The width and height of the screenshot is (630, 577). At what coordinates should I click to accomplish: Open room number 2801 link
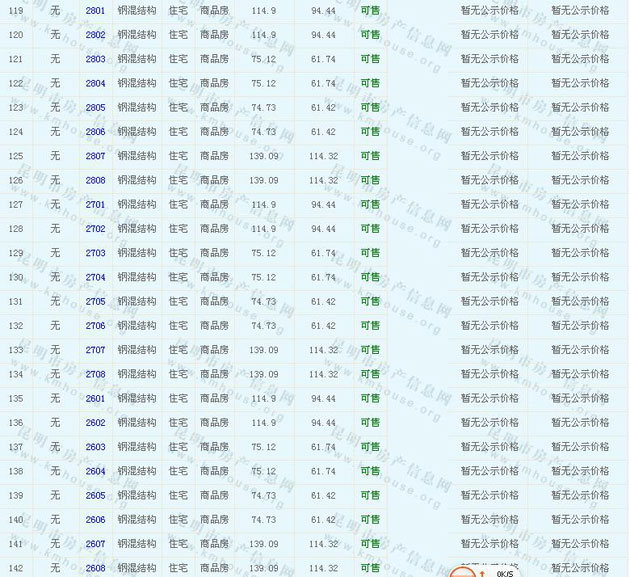click(95, 10)
